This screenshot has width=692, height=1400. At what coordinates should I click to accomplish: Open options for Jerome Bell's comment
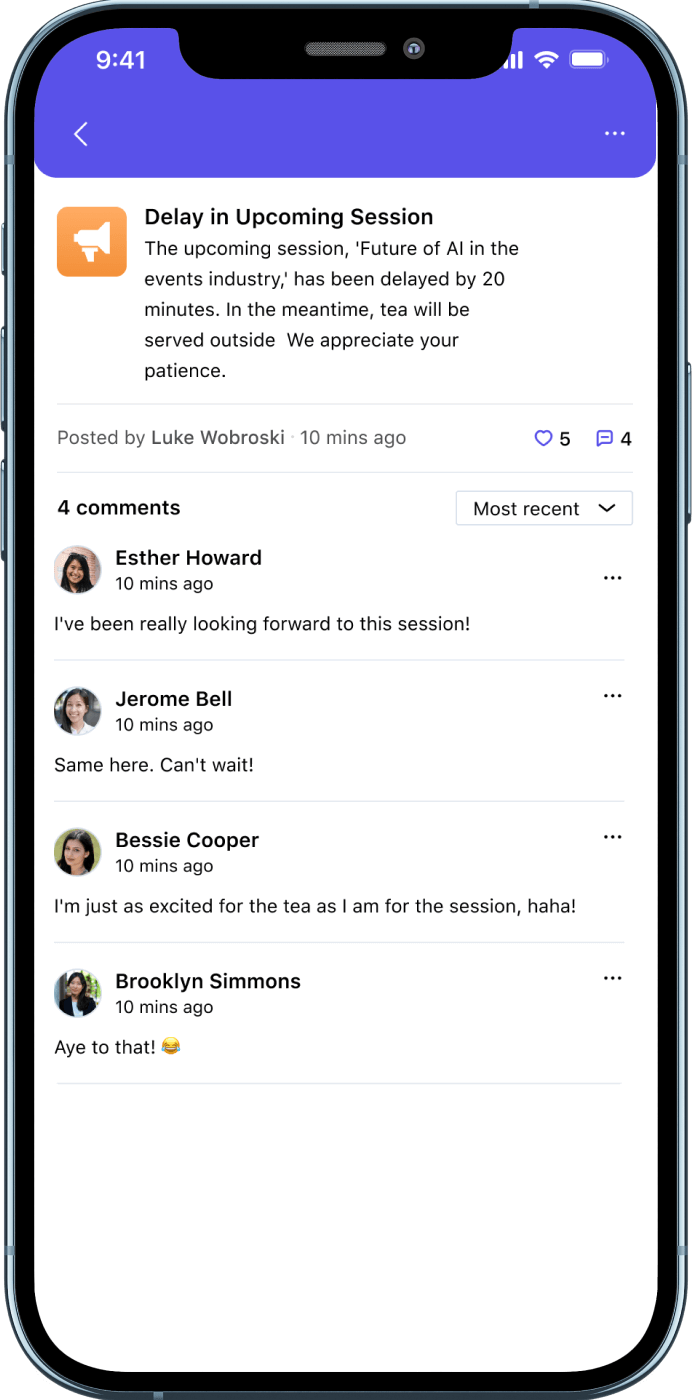612,696
